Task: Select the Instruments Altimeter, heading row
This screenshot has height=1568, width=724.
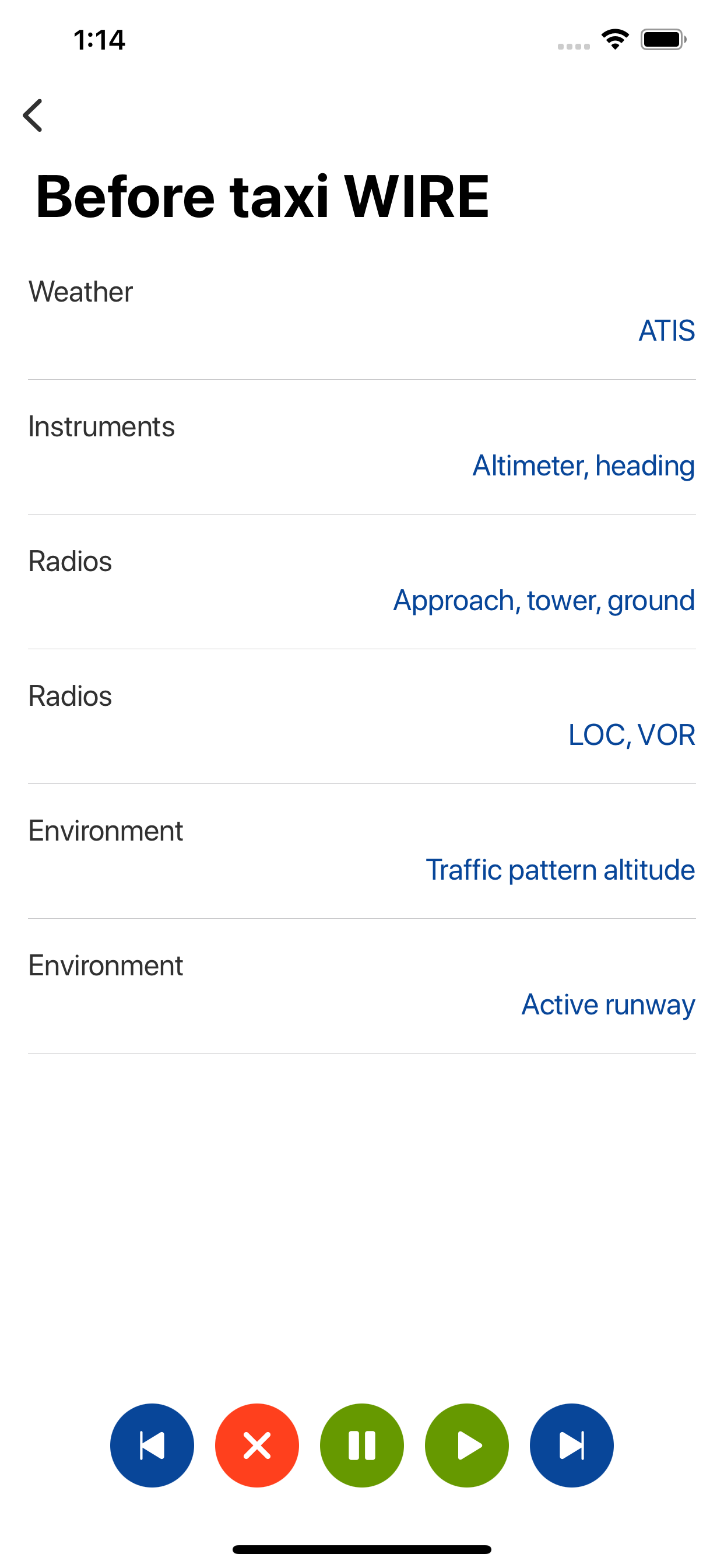Action: pos(362,447)
